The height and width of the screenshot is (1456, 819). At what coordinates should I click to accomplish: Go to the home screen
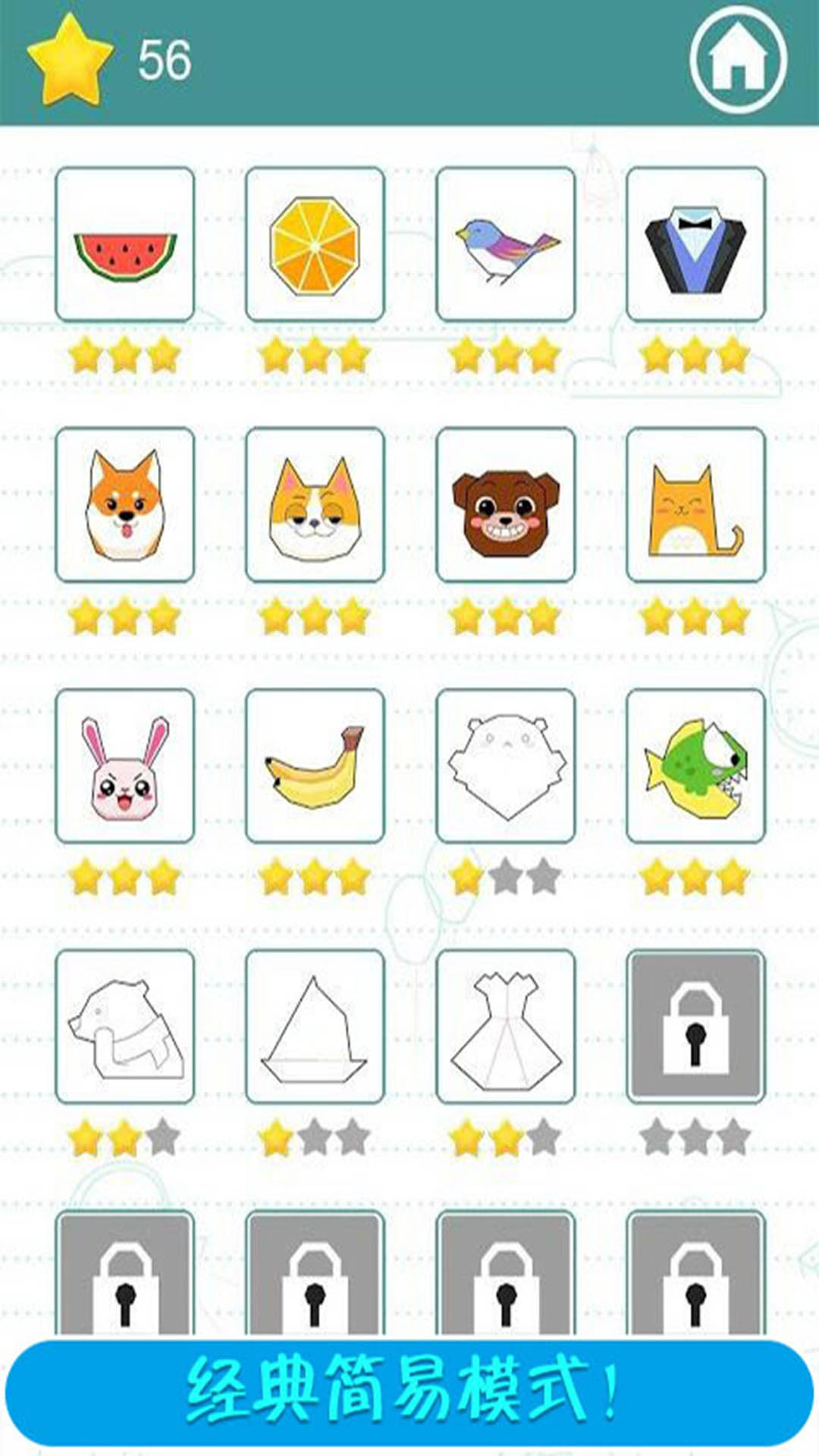738,60
